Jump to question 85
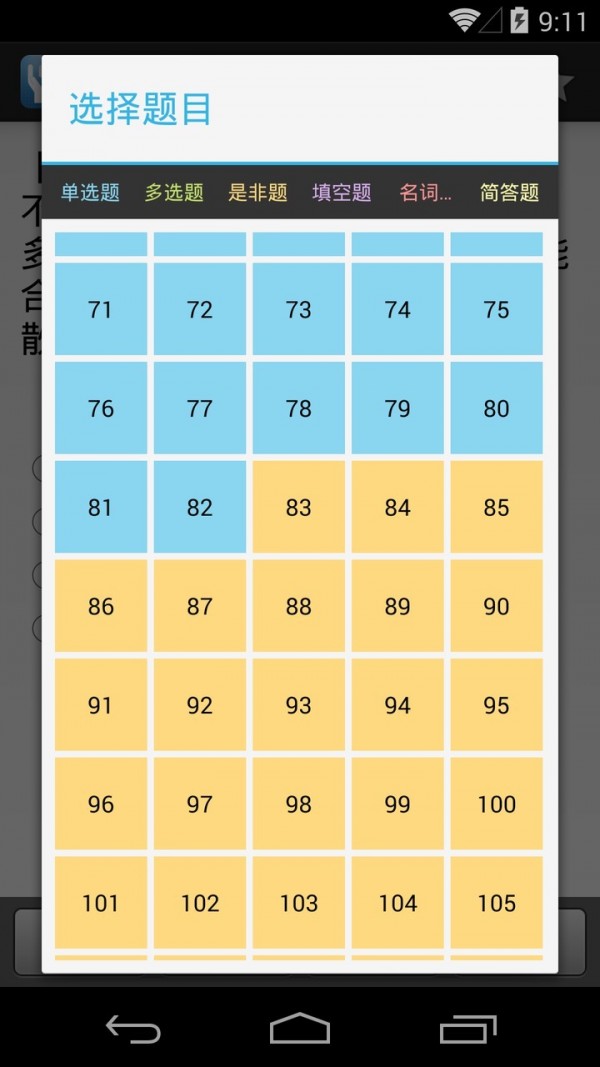 coord(496,507)
